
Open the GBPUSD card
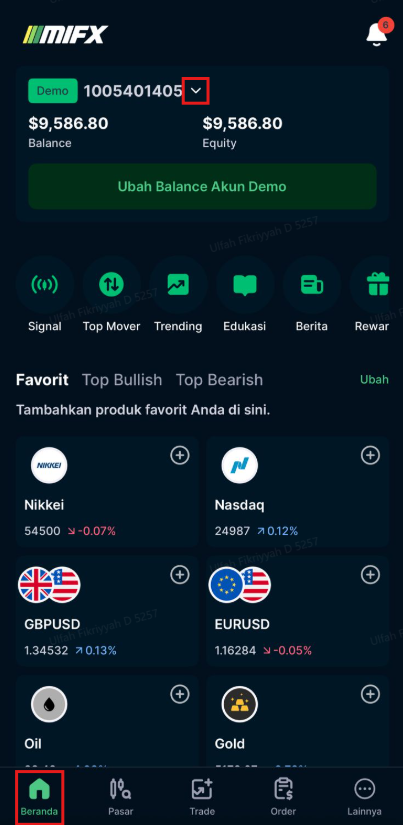click(107, 611)
